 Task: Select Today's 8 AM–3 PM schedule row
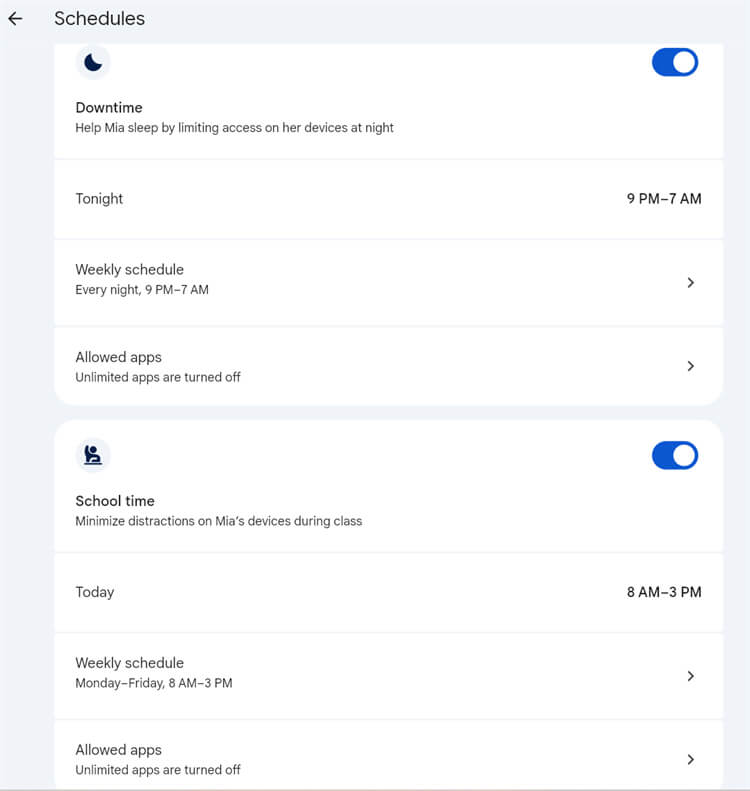point(388,592)
